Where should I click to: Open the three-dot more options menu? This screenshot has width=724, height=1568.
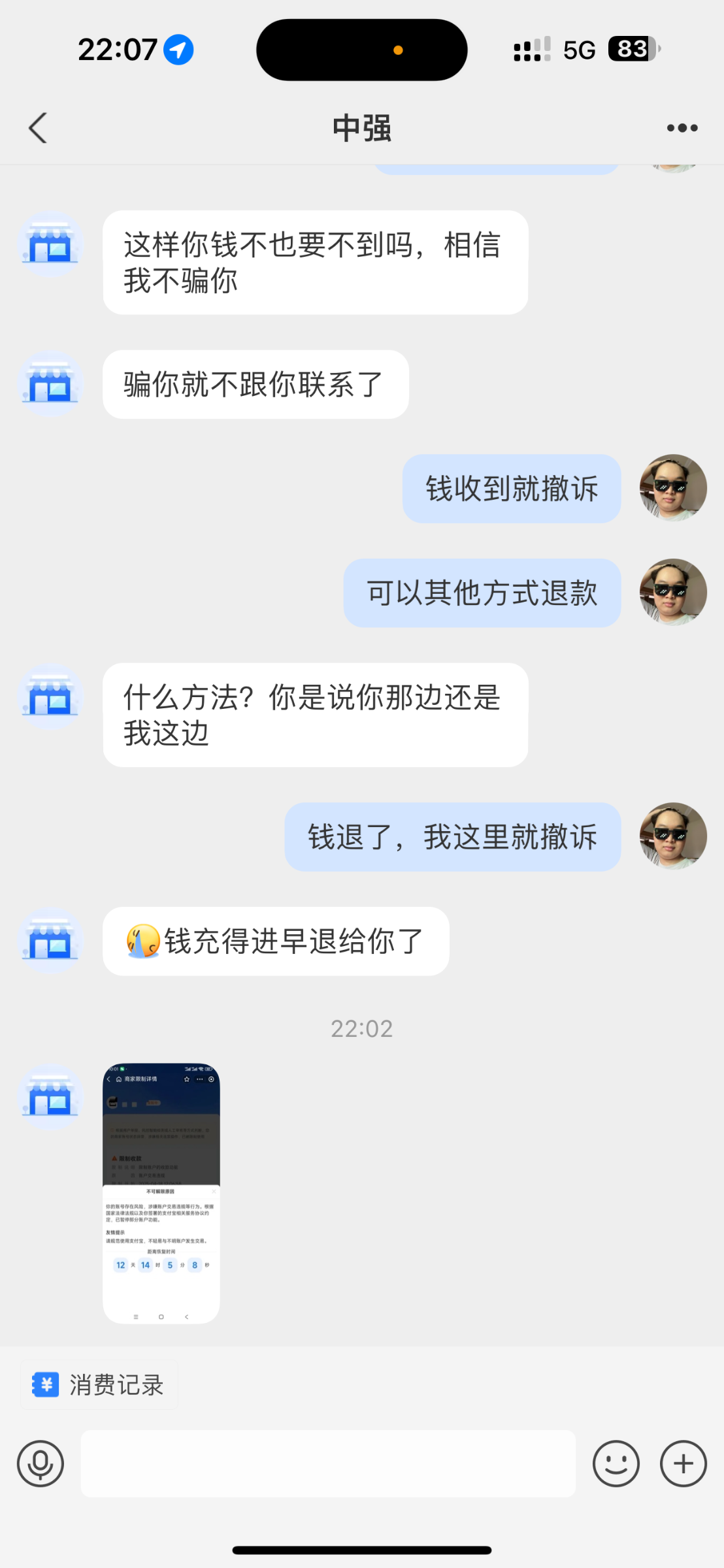[x=682, y=127]
